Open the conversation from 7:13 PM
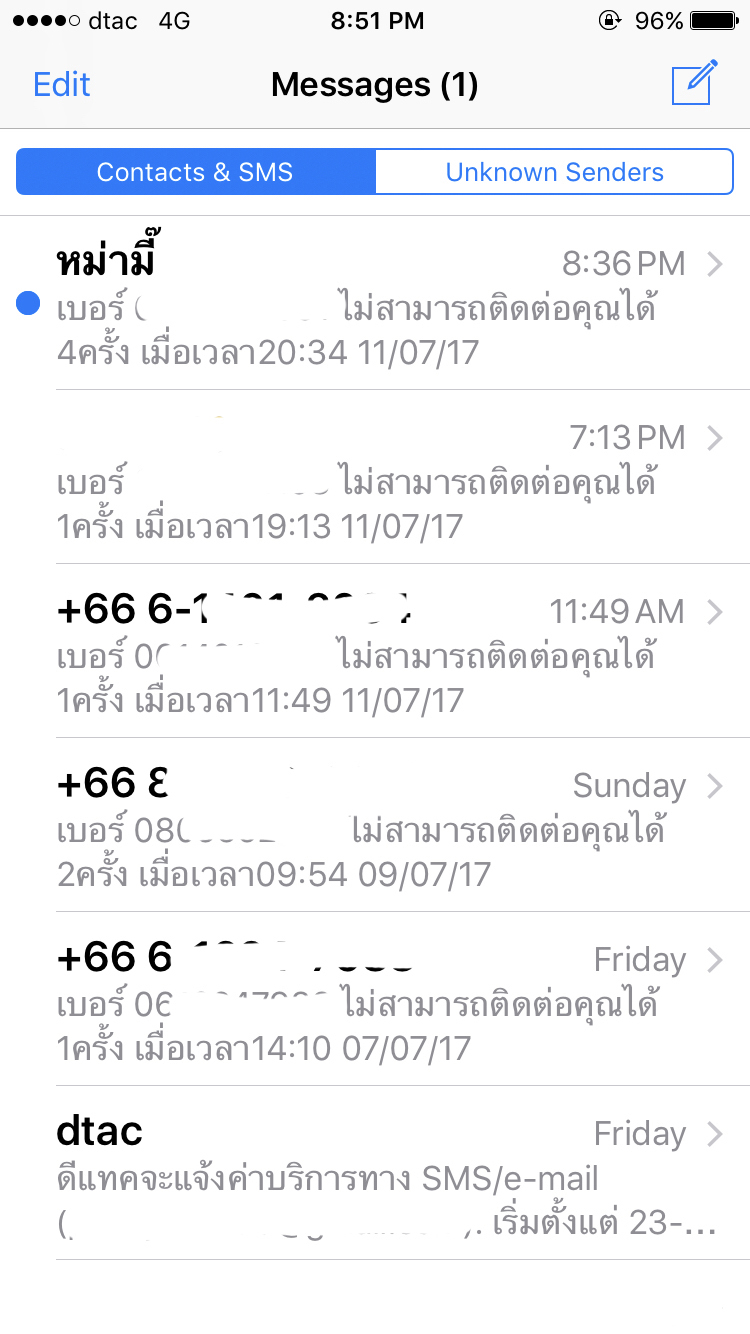 point(375,477)
